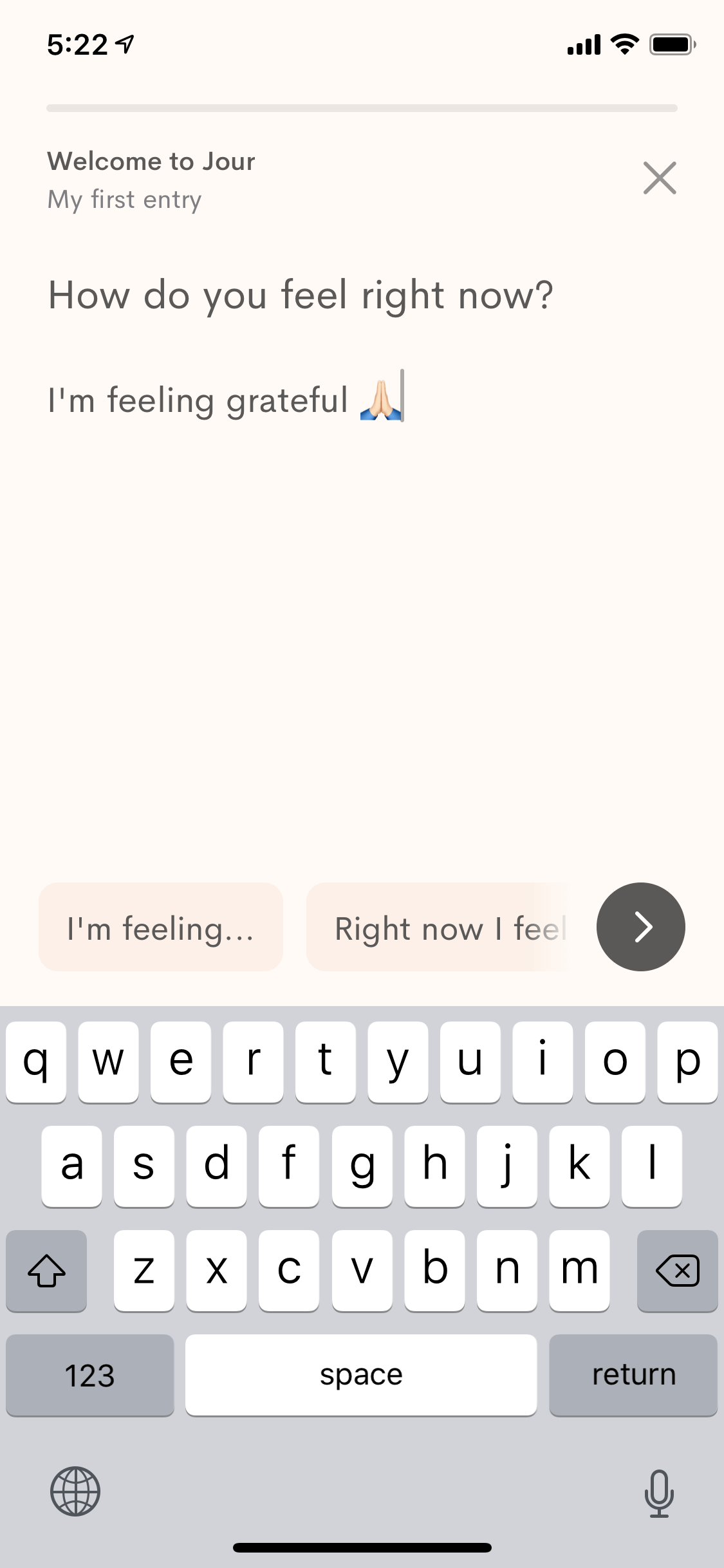Change keyboard language with the globe
Viewport: 724px width, 1568px height.
pyautogui.click(x=75, y=1491)
